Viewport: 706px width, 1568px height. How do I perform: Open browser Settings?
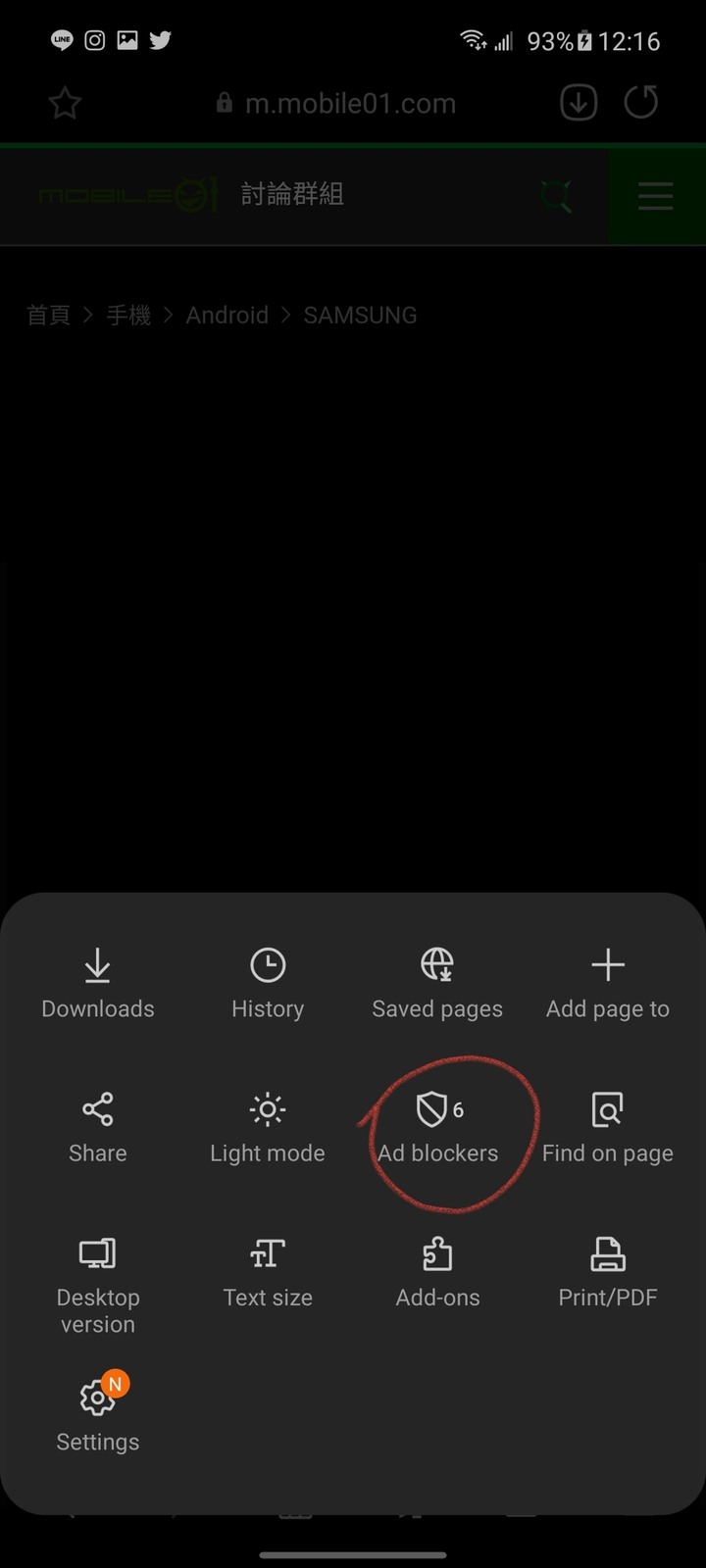(97, 1414)
